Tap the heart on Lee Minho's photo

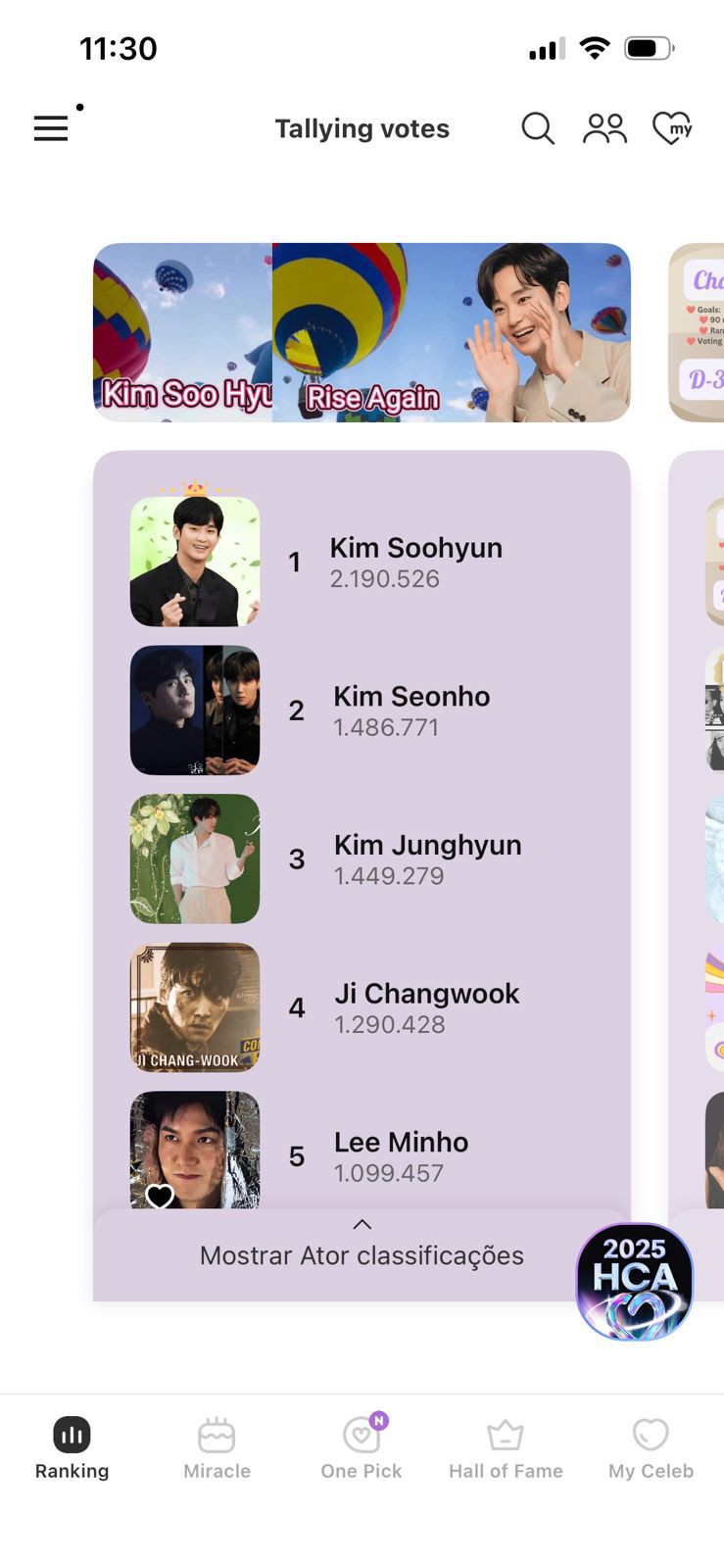click(x=160, y=1196)
